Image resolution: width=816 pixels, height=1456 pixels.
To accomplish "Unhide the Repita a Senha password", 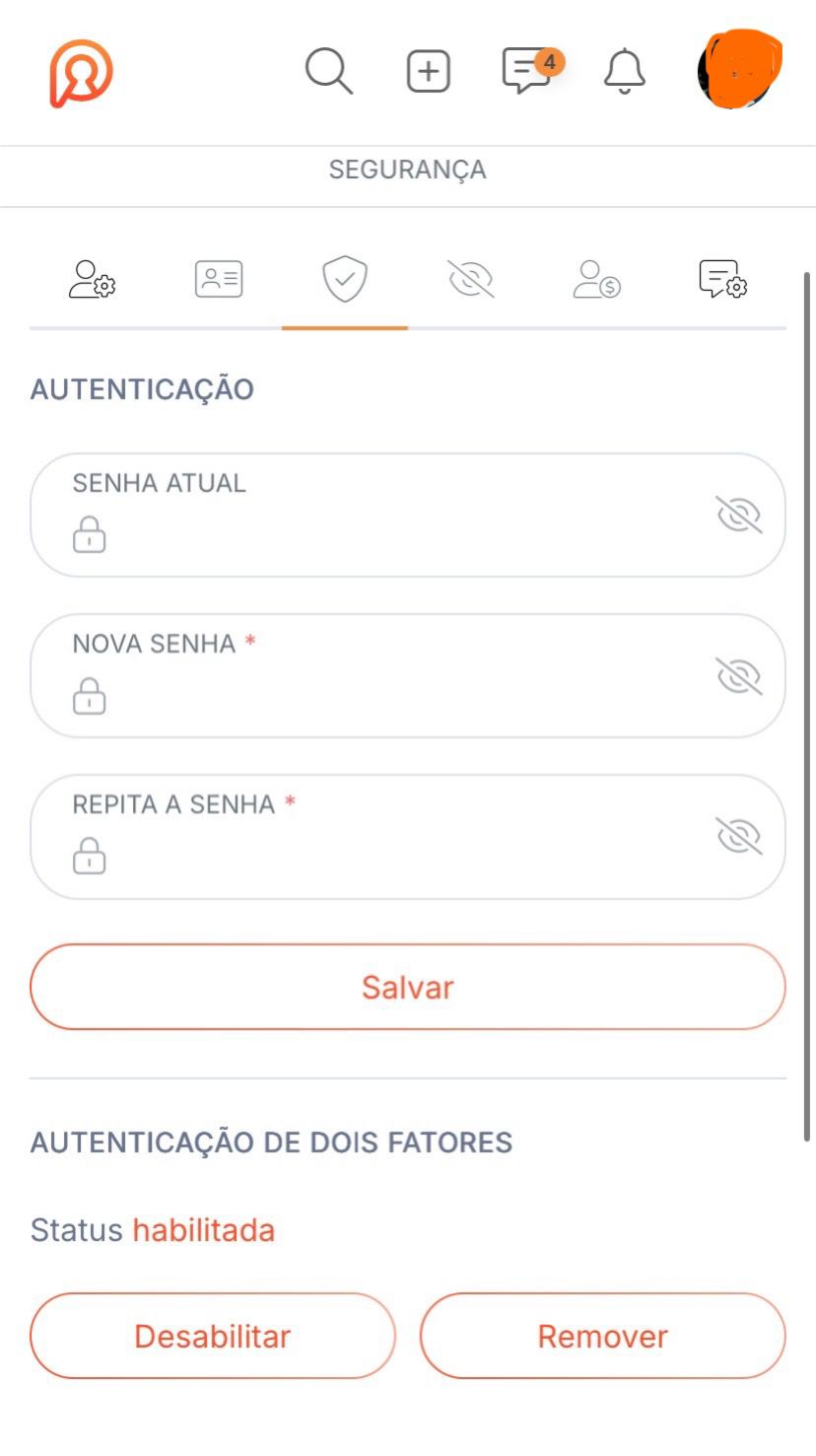I will tap(739, 837).
